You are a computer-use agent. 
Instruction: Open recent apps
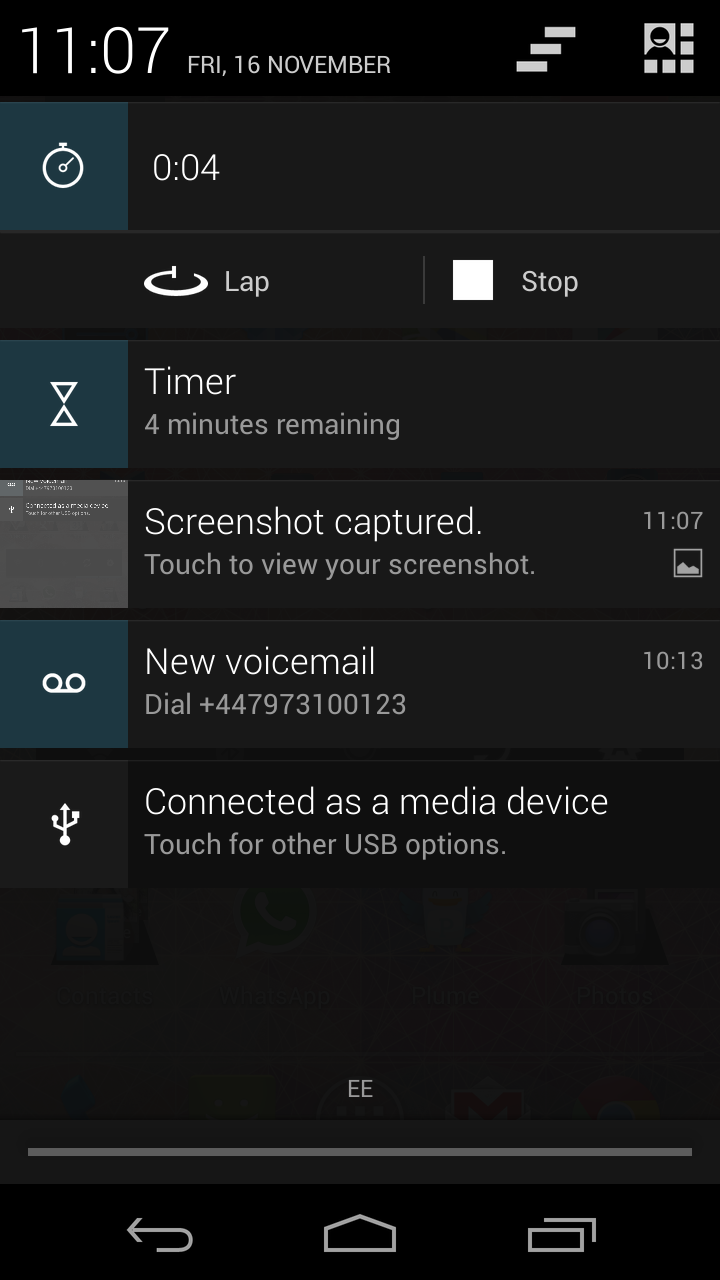pyautogui.click(x=561, y=1234)
